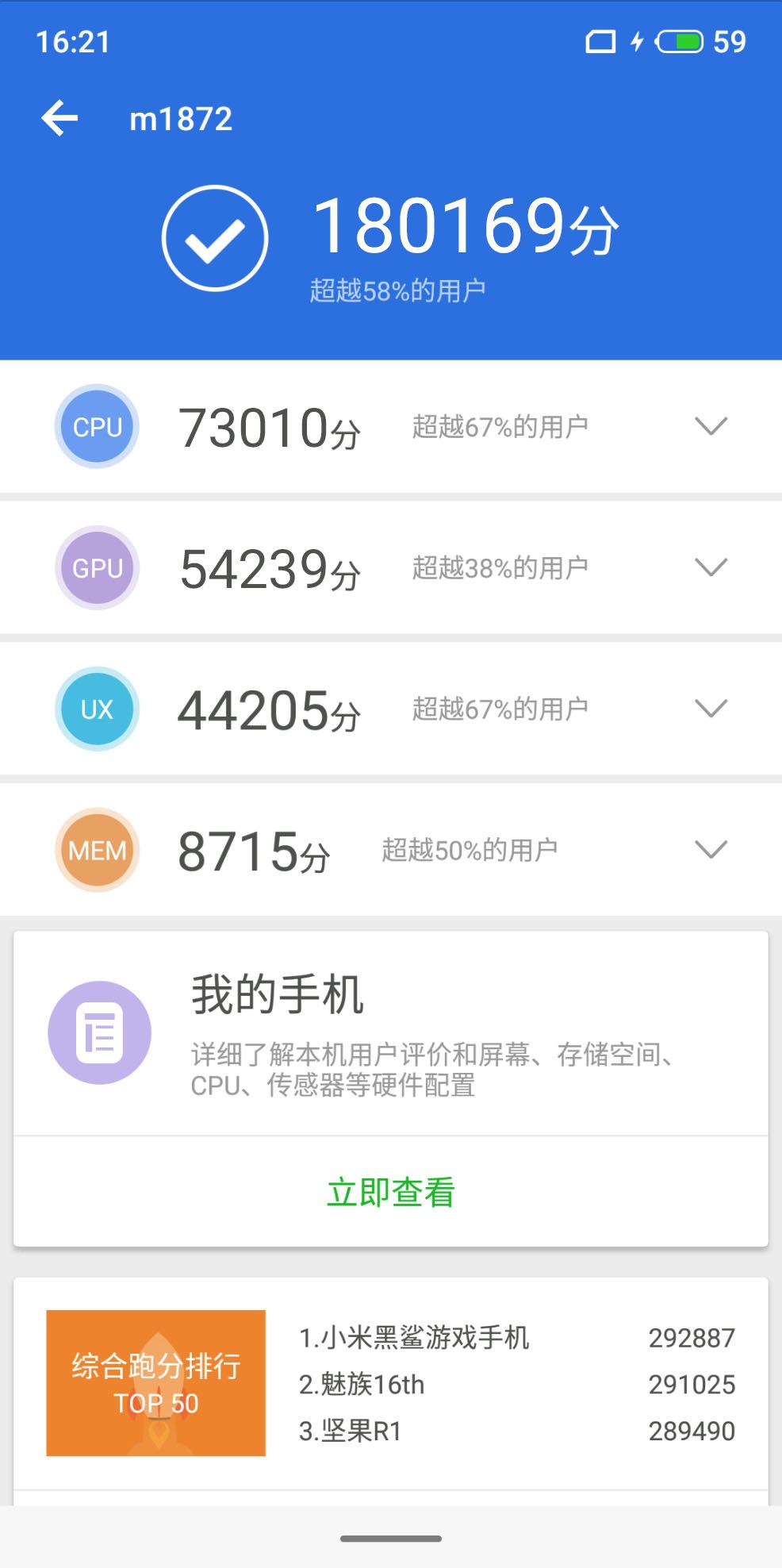Expand the GPU score details
Viewport: 782px width, 1568px height.
[711, 567]
